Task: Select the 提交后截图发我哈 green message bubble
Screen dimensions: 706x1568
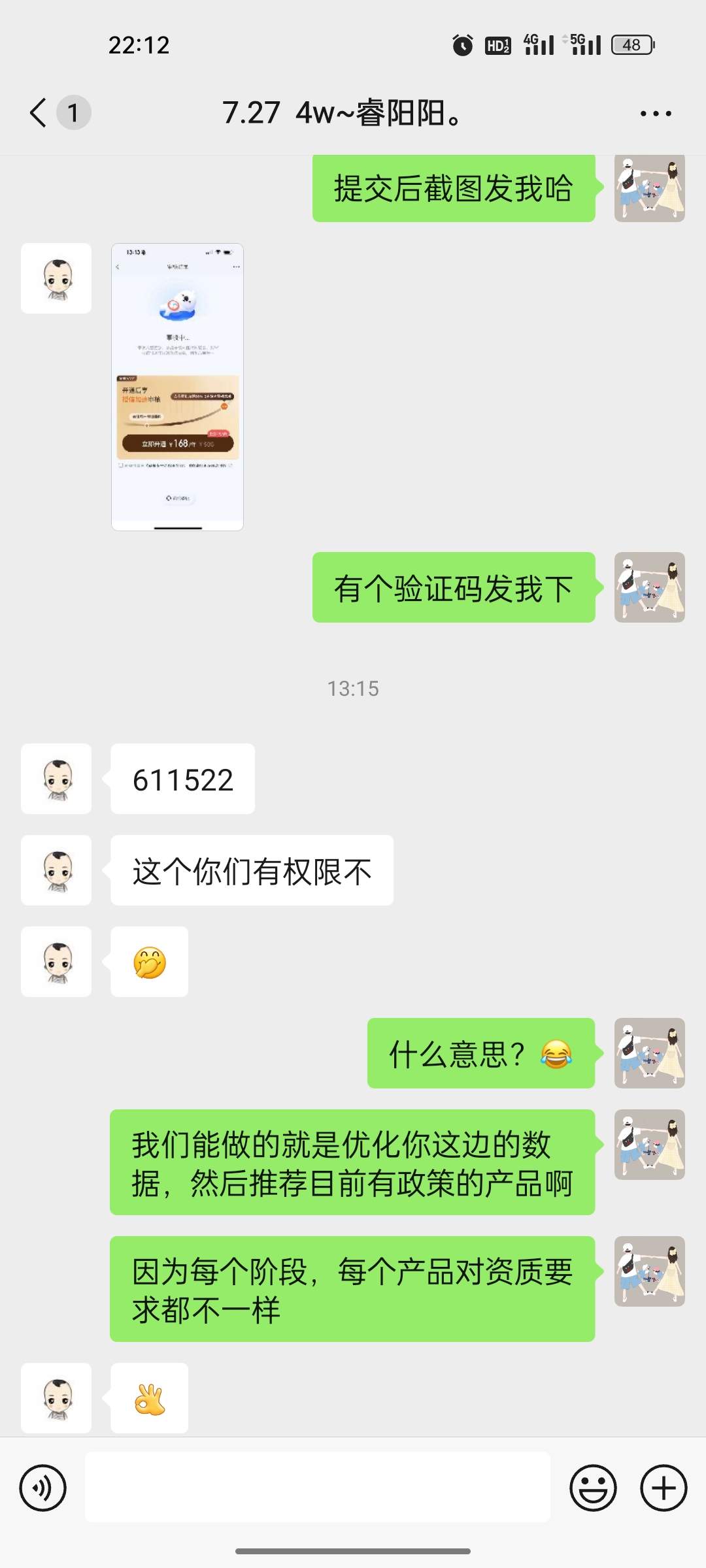Action: [454, 189]
